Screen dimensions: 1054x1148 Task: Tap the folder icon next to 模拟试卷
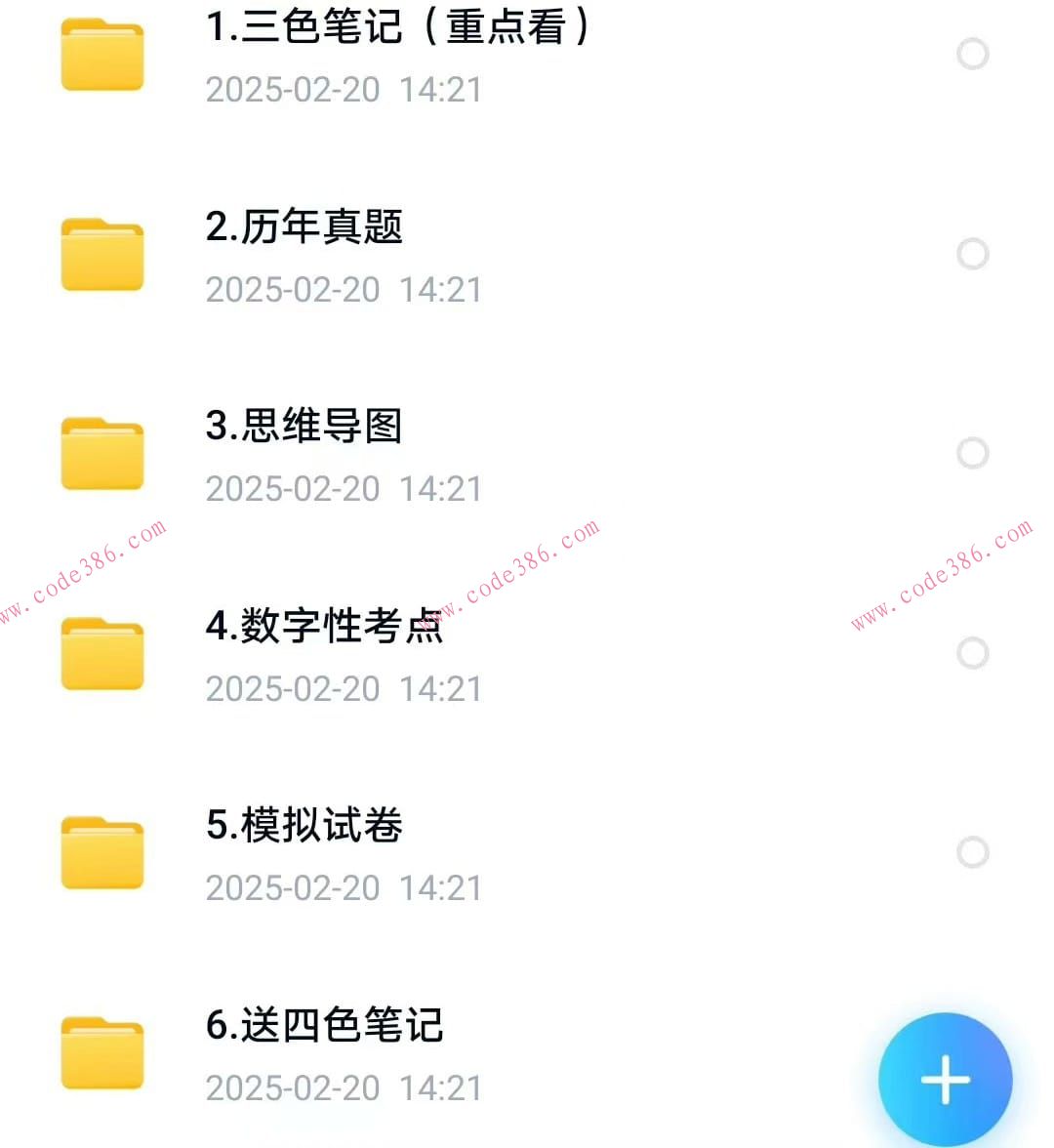coord(101,851)
